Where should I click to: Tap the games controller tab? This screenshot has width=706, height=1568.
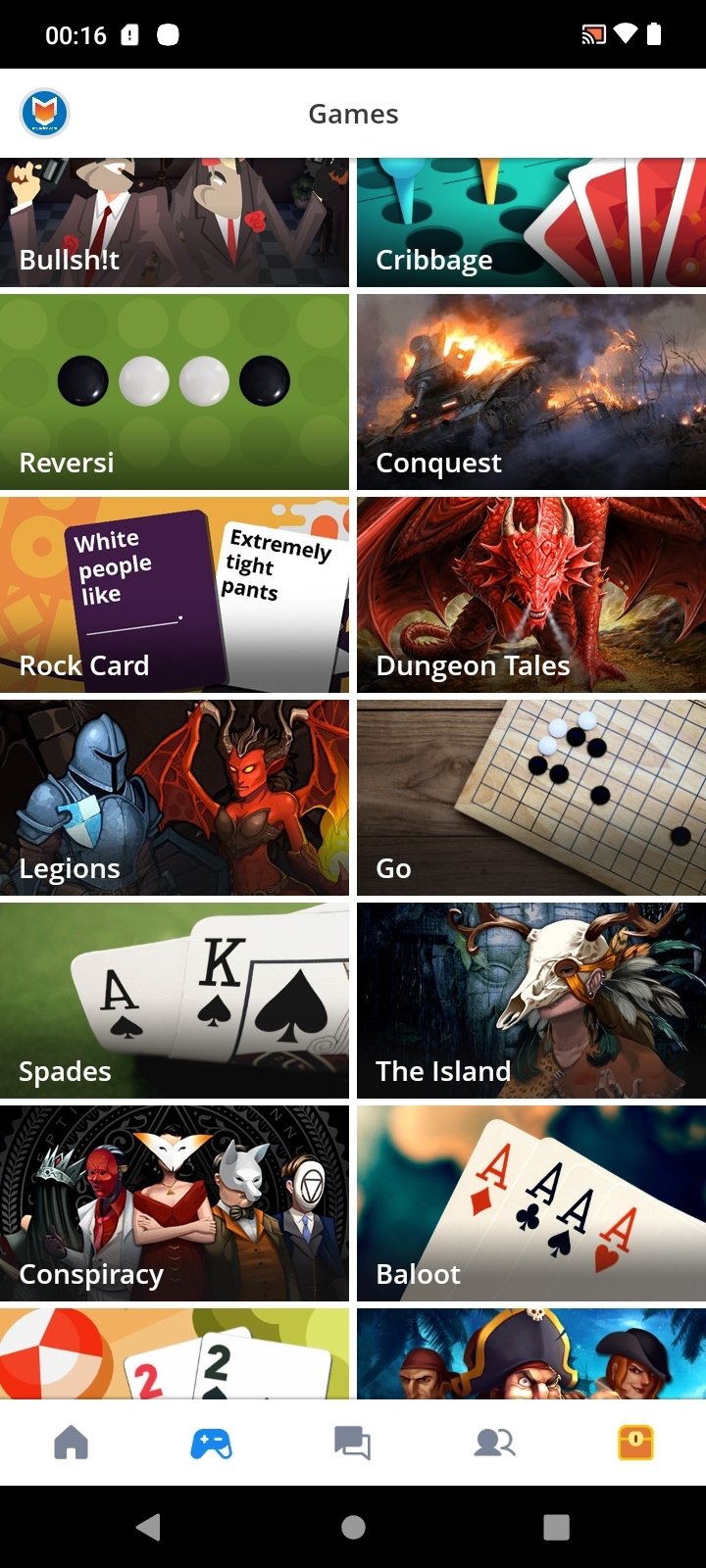click(211, 1443)
